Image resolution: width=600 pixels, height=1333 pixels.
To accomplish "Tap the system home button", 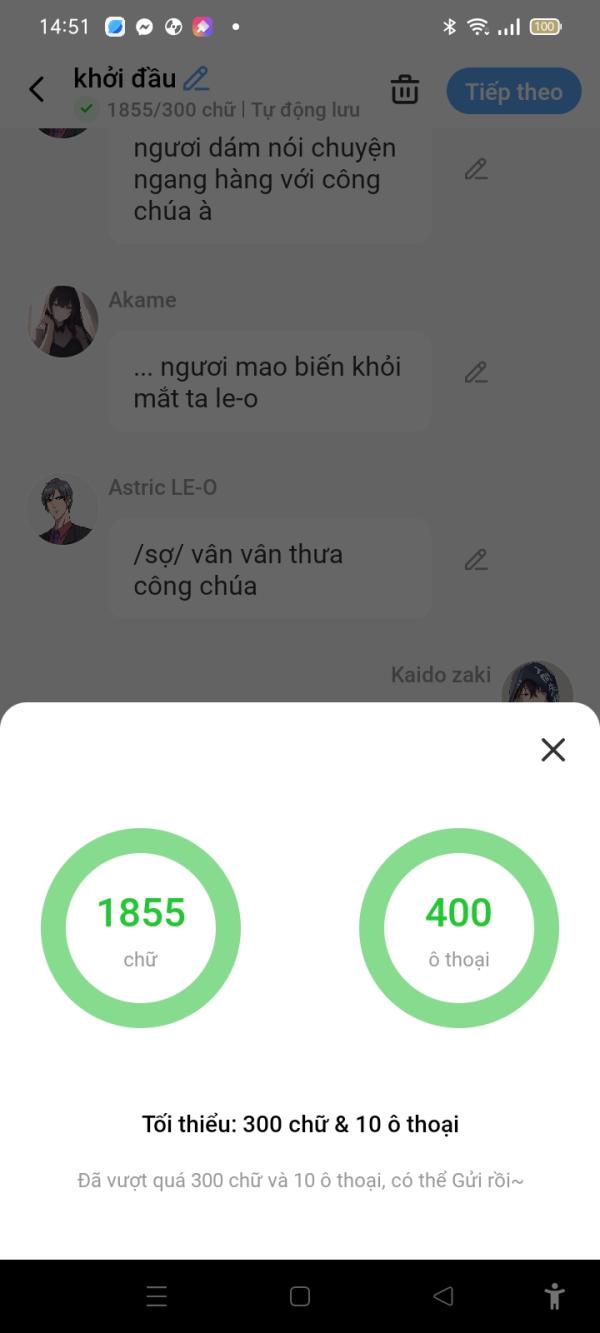I will tap(300, 1296).
